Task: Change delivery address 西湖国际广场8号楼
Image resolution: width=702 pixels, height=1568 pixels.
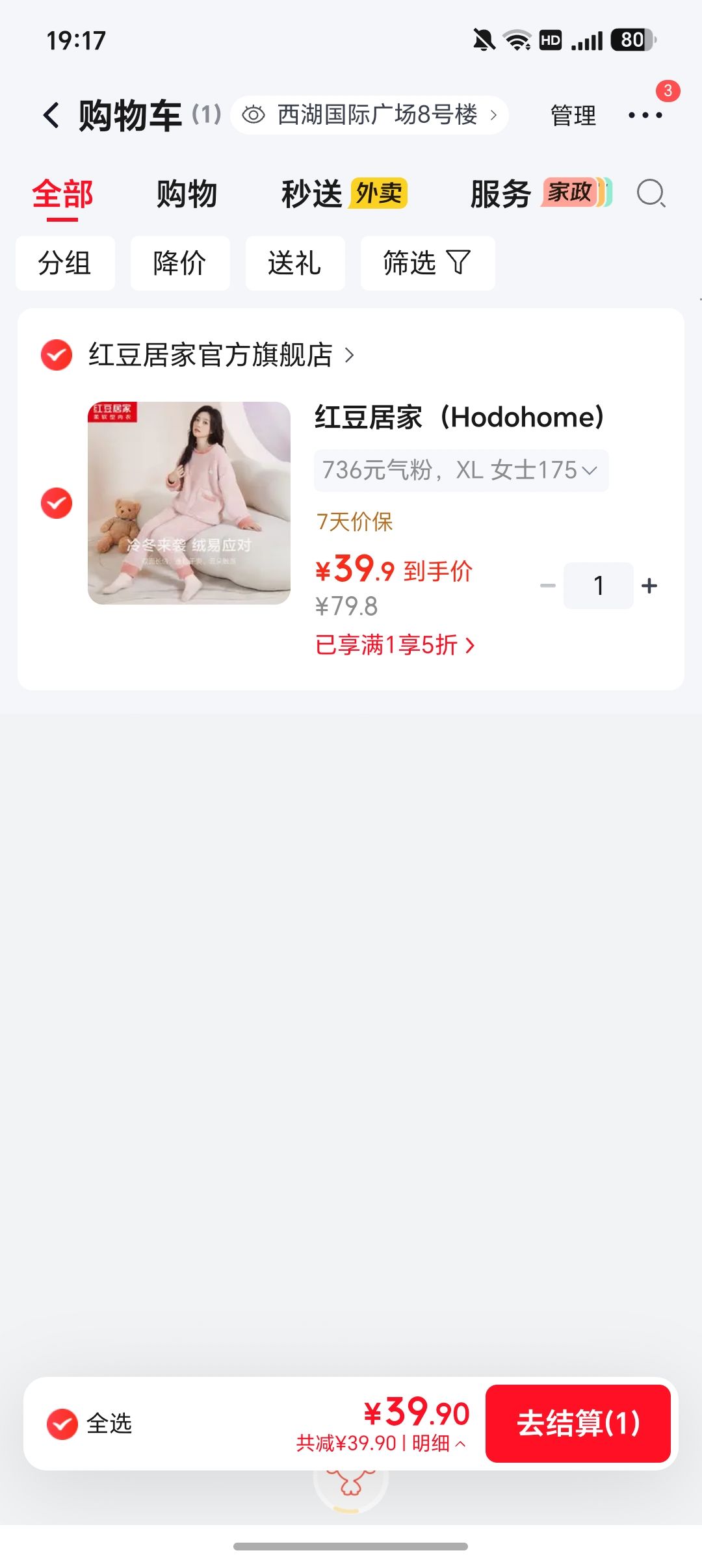Action: [369, 115]
